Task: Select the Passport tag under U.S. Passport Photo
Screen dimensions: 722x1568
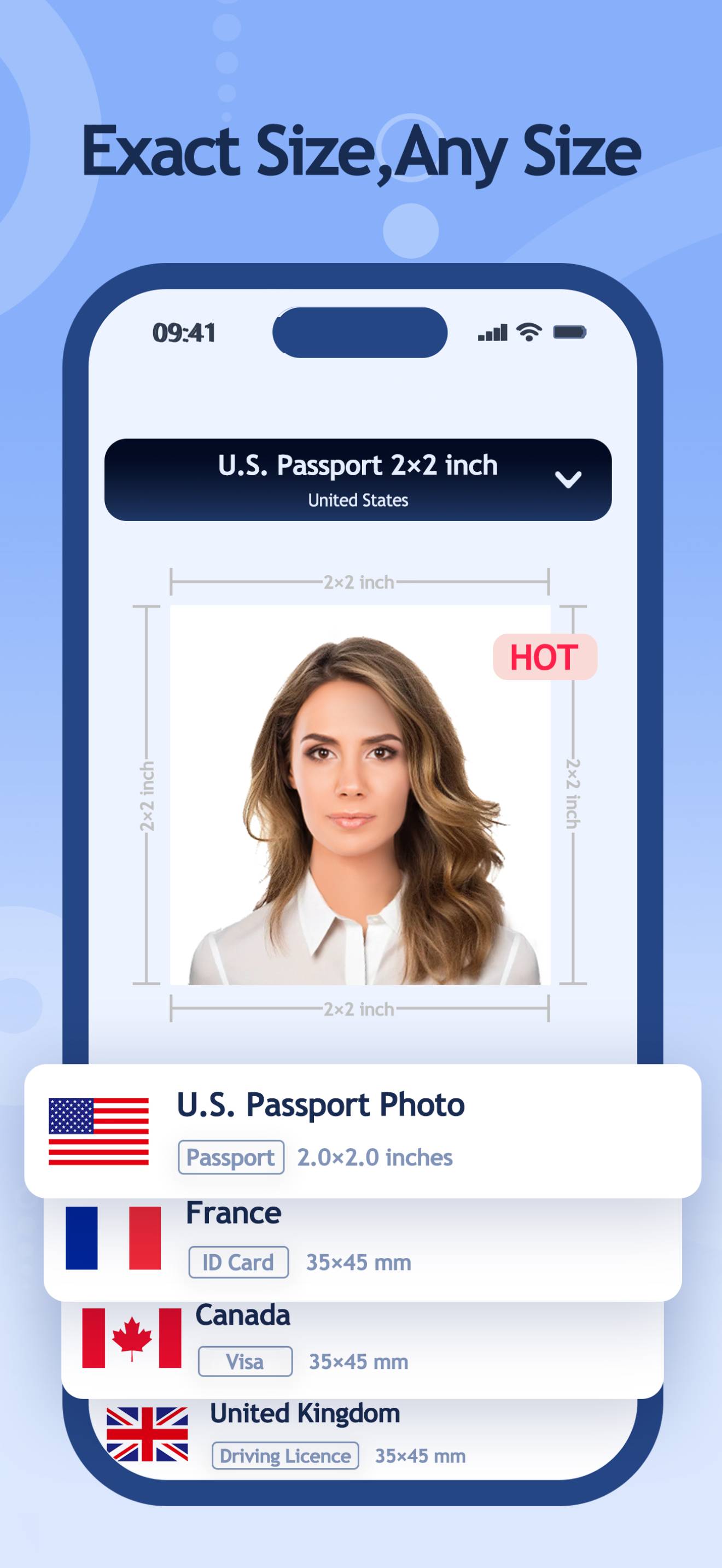Action: (x=231, y=1158)
